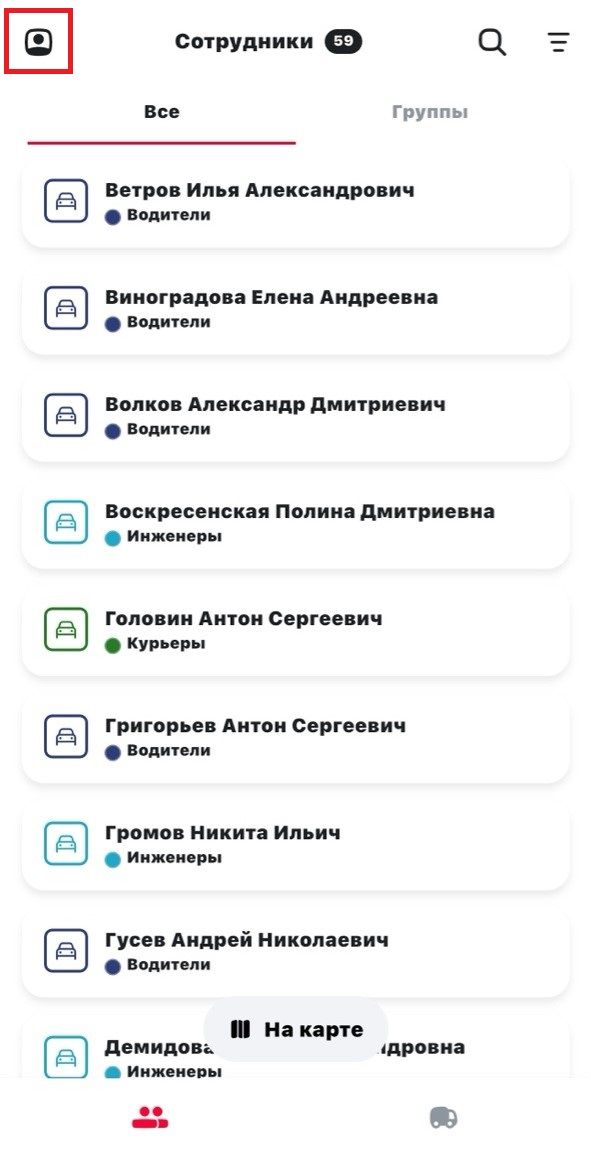This screenshot has height=1159, width=591.
Task: Open Воскресенская Полина Дмитриевна's card
Action: click(x=296, y=523)
